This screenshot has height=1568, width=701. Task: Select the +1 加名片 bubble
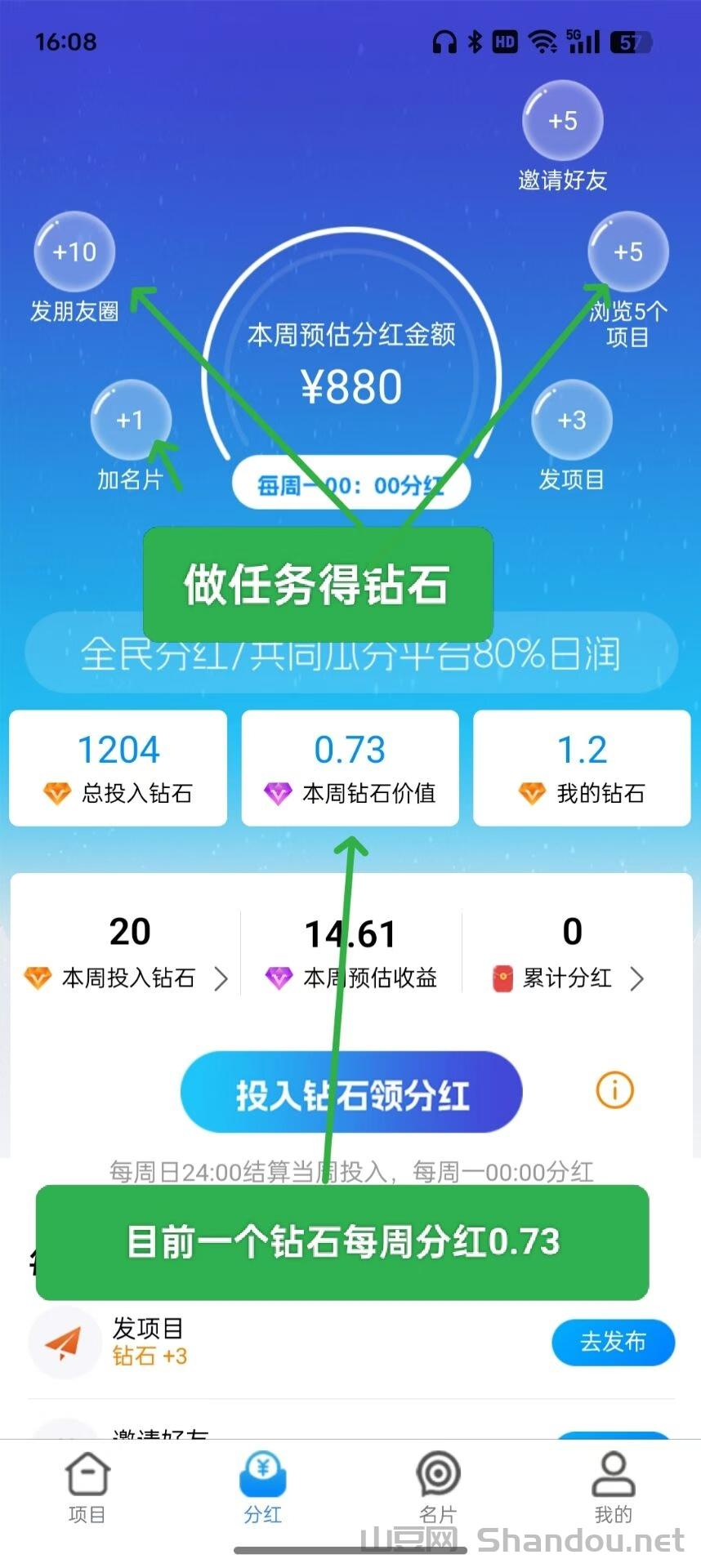130,420
